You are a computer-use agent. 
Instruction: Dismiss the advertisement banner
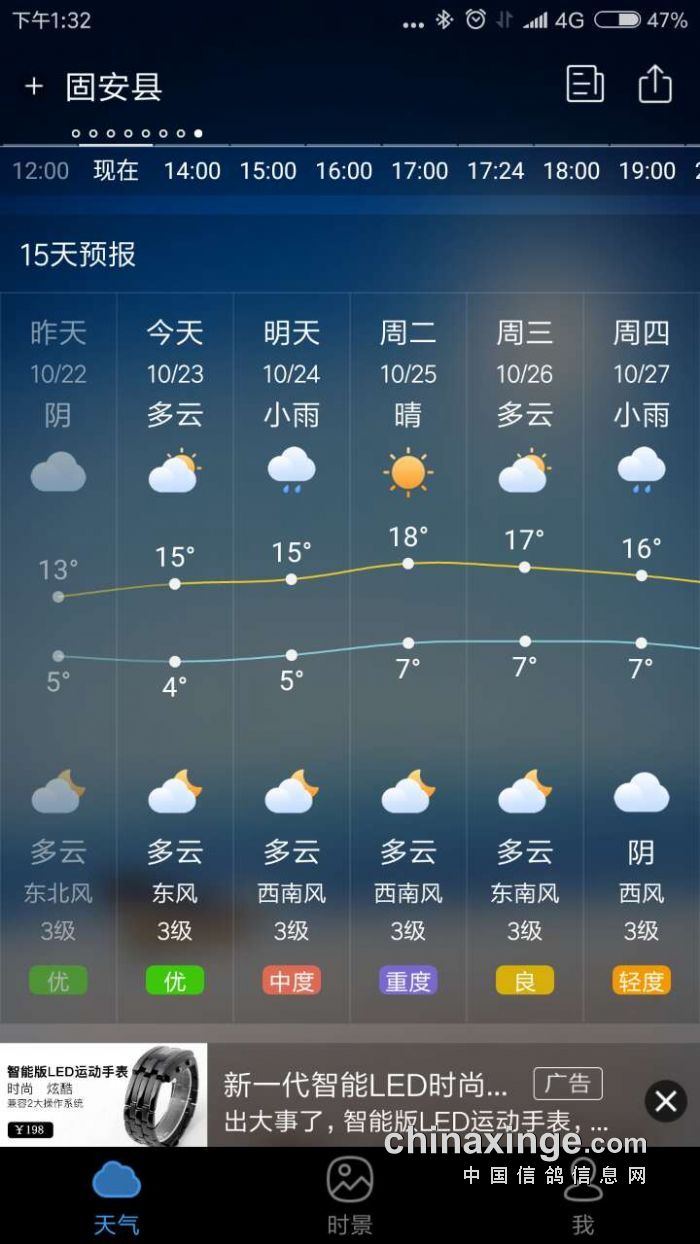click(665, 1102)
